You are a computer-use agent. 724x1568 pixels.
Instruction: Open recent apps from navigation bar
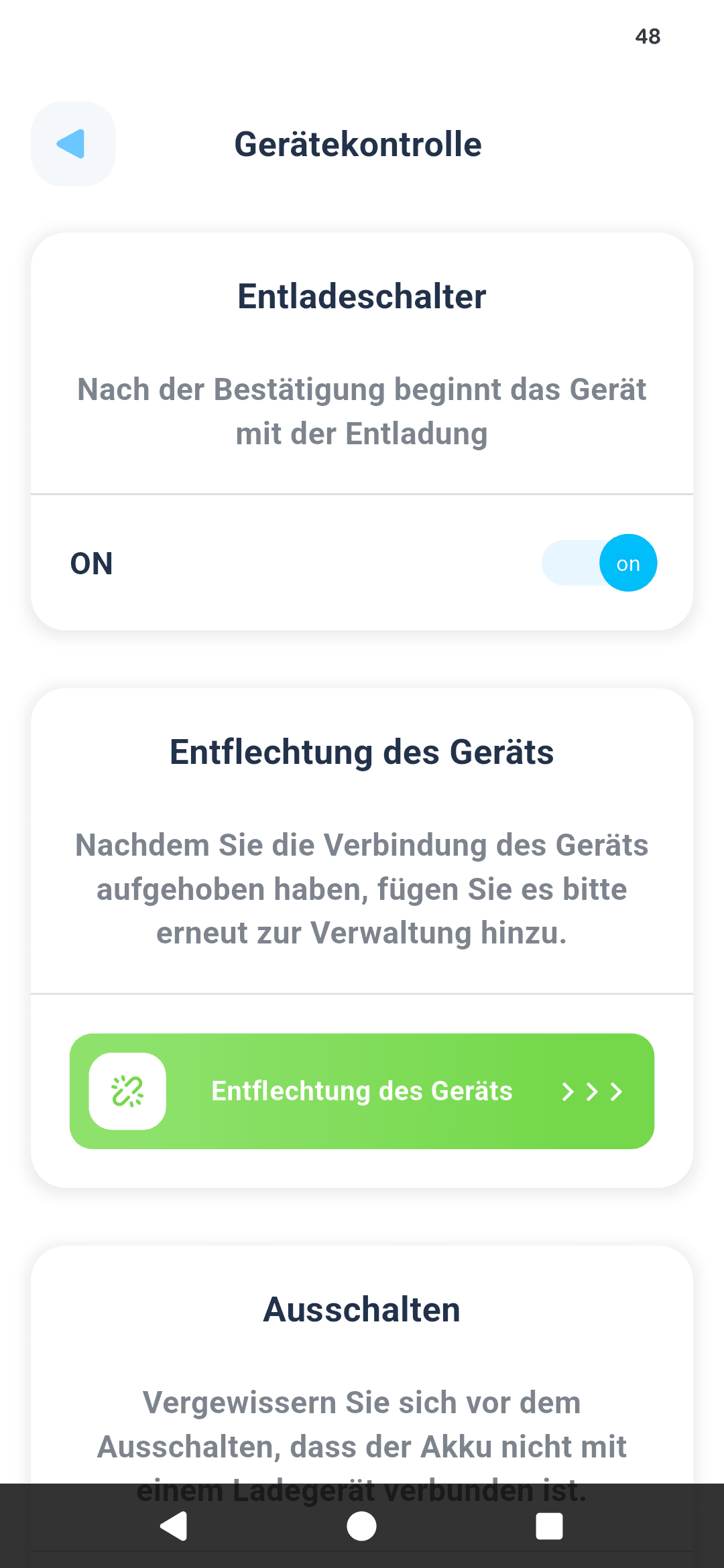pos(549,1526)
